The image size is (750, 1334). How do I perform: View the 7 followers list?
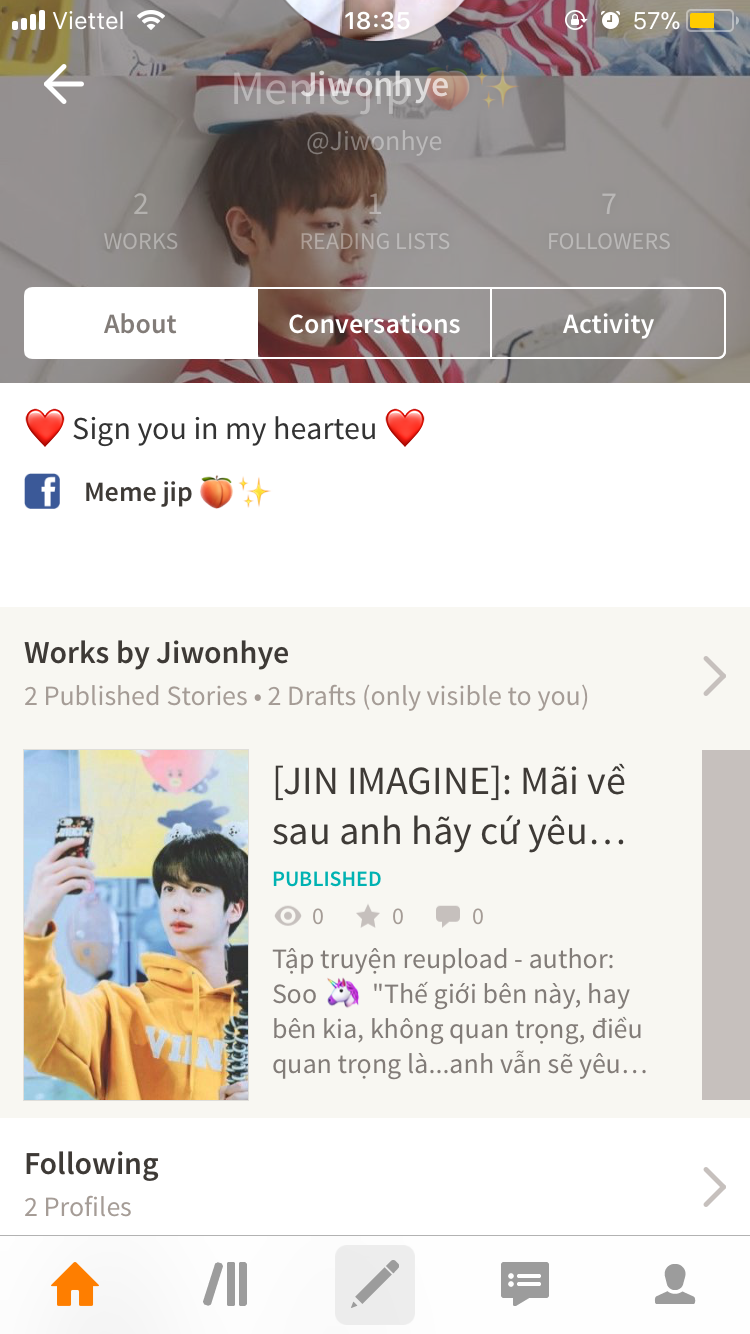click(x=609, y=222)
